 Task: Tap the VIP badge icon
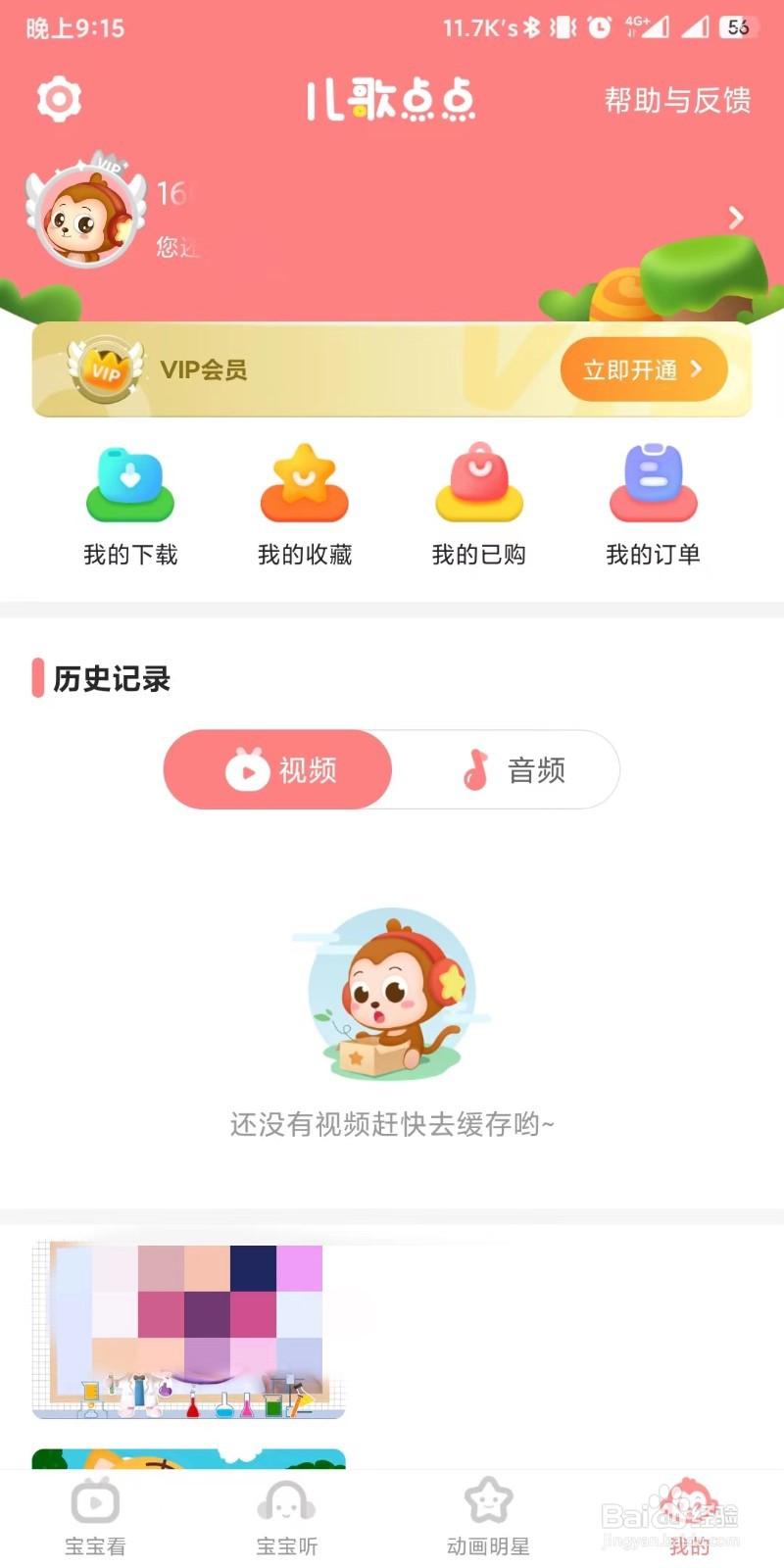[103, 370]
